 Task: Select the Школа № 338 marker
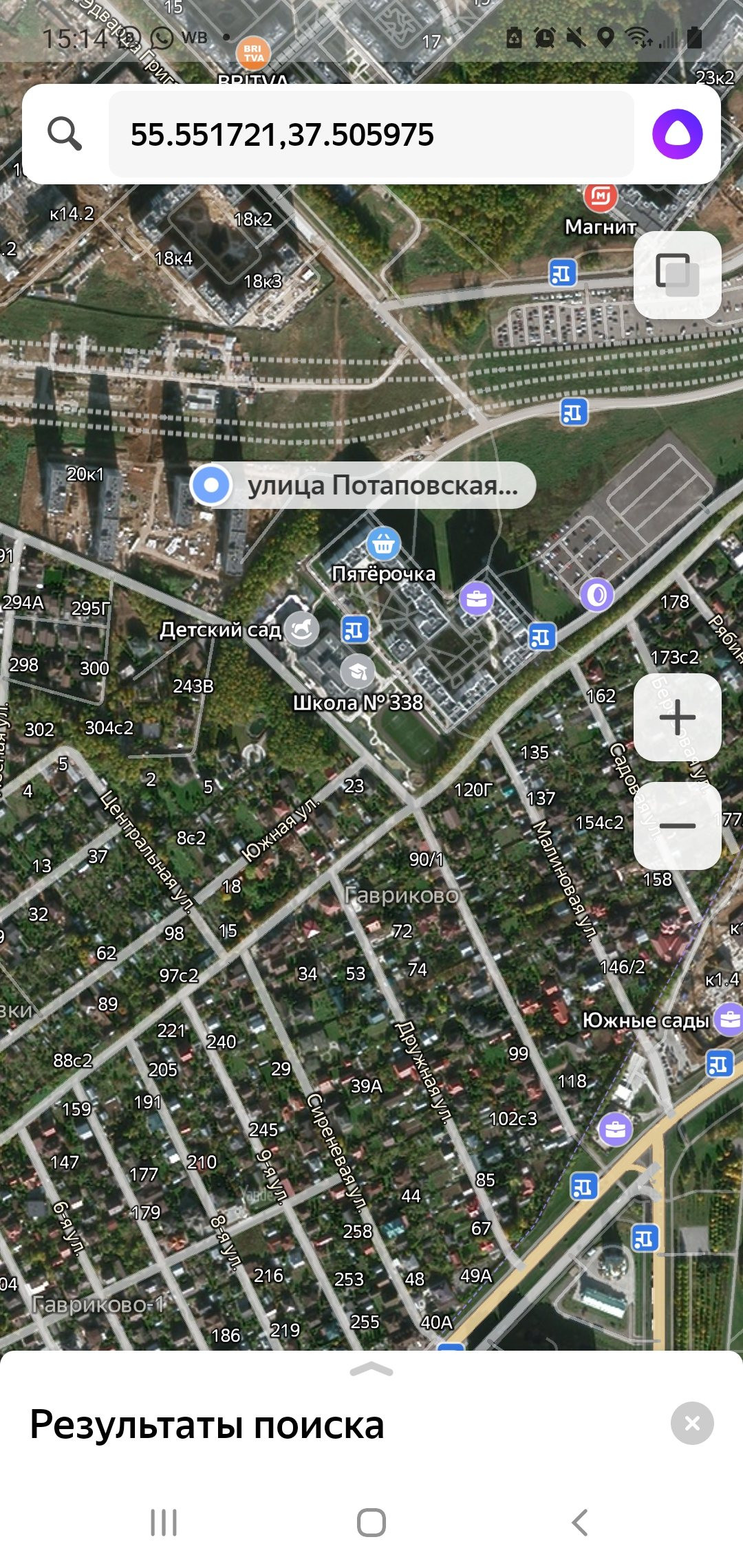tap(358, 672)
